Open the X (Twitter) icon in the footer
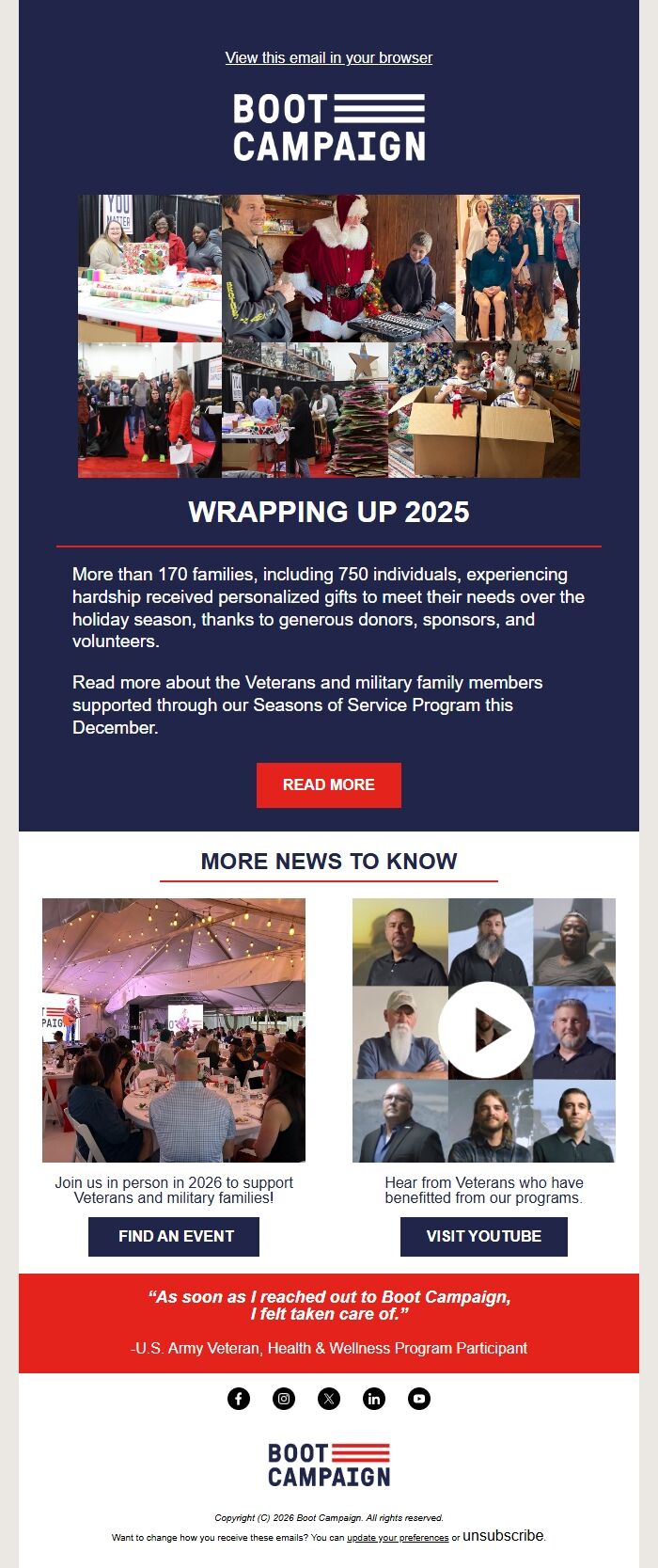Screen dimensions: 658x1568 tap(329, 1399)
